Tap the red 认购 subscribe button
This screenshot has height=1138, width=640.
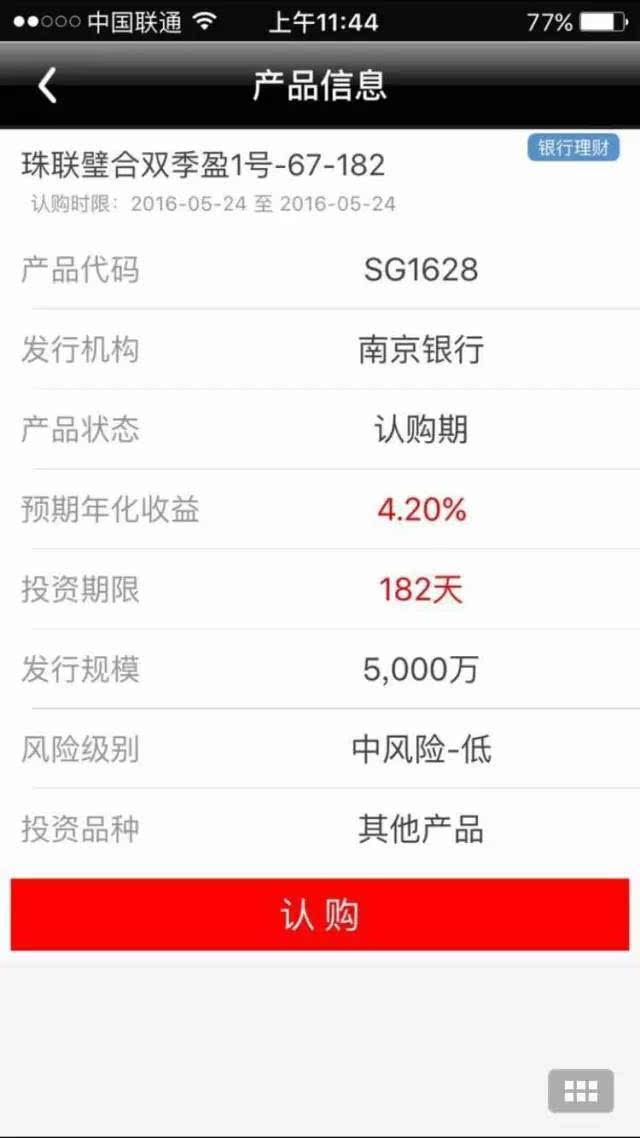[x=320, y=914]
